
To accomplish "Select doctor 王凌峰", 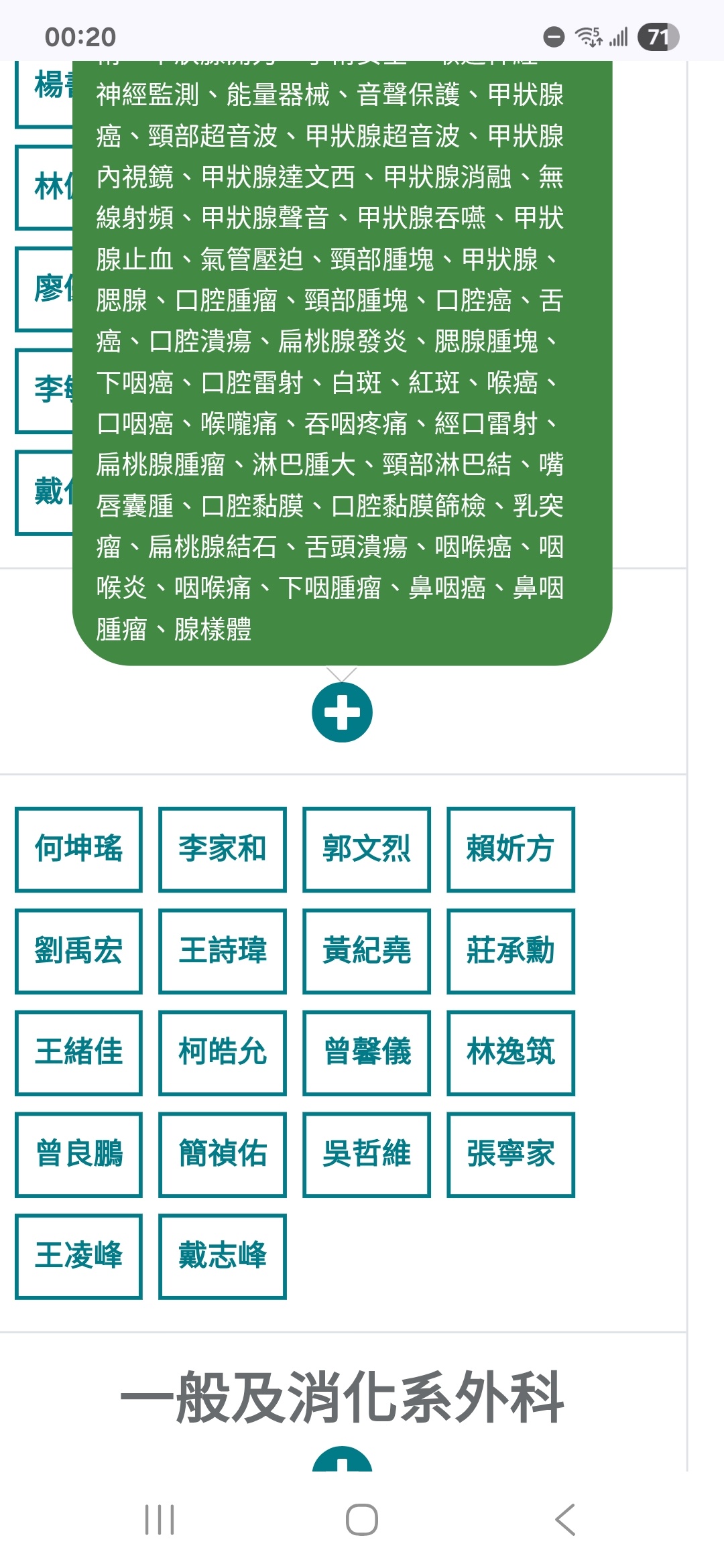I will pyautogui.click(x=79, y=1256).
